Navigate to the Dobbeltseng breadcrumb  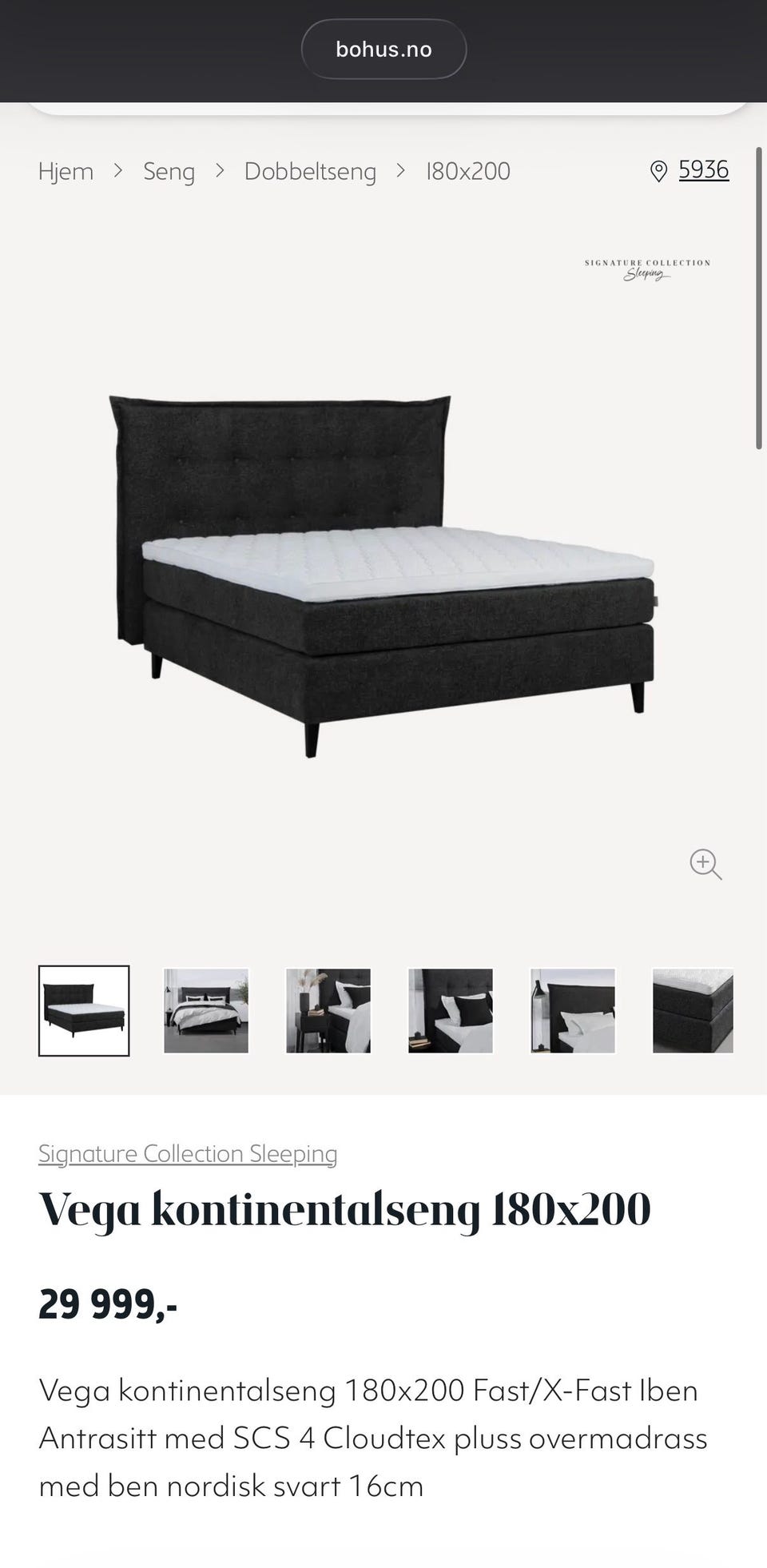310,171
